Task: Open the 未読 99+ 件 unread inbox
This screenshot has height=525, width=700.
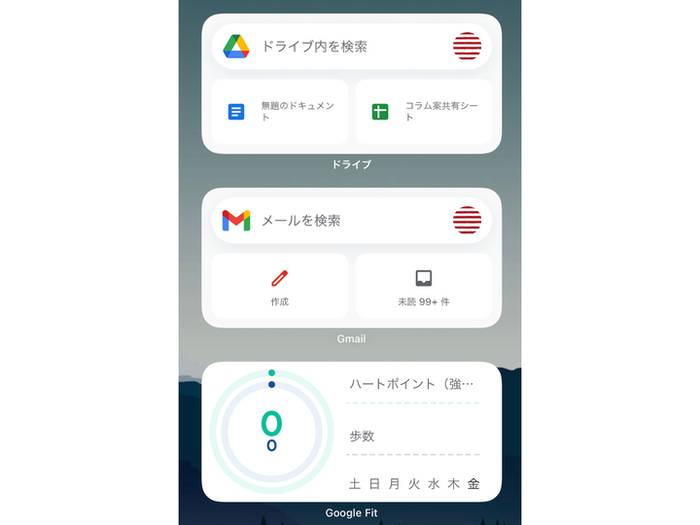Action: click(x=423, y=287)
